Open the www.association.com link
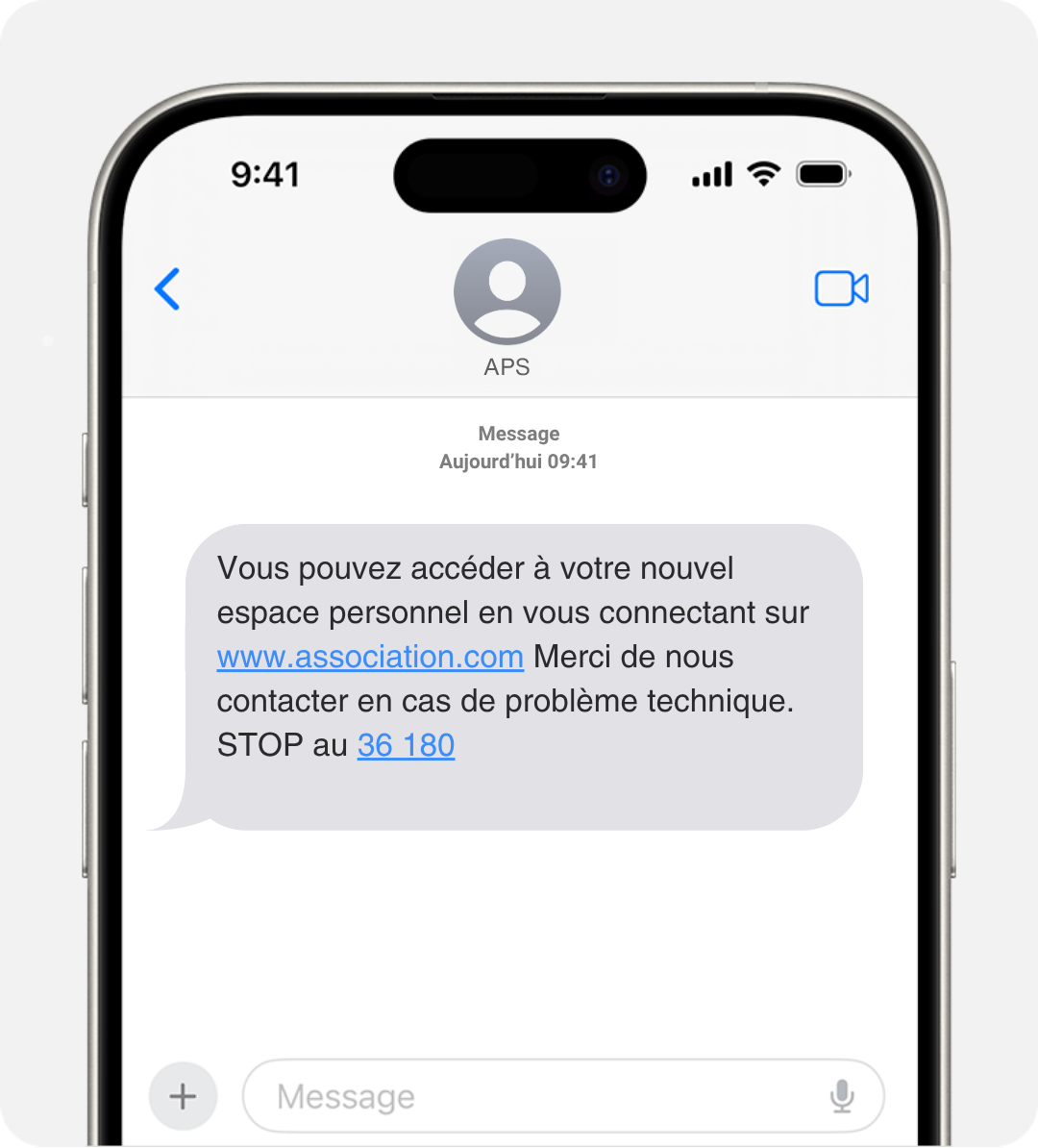The height and width of the screenshot is (1148, 1038). (x=370, y=657)
